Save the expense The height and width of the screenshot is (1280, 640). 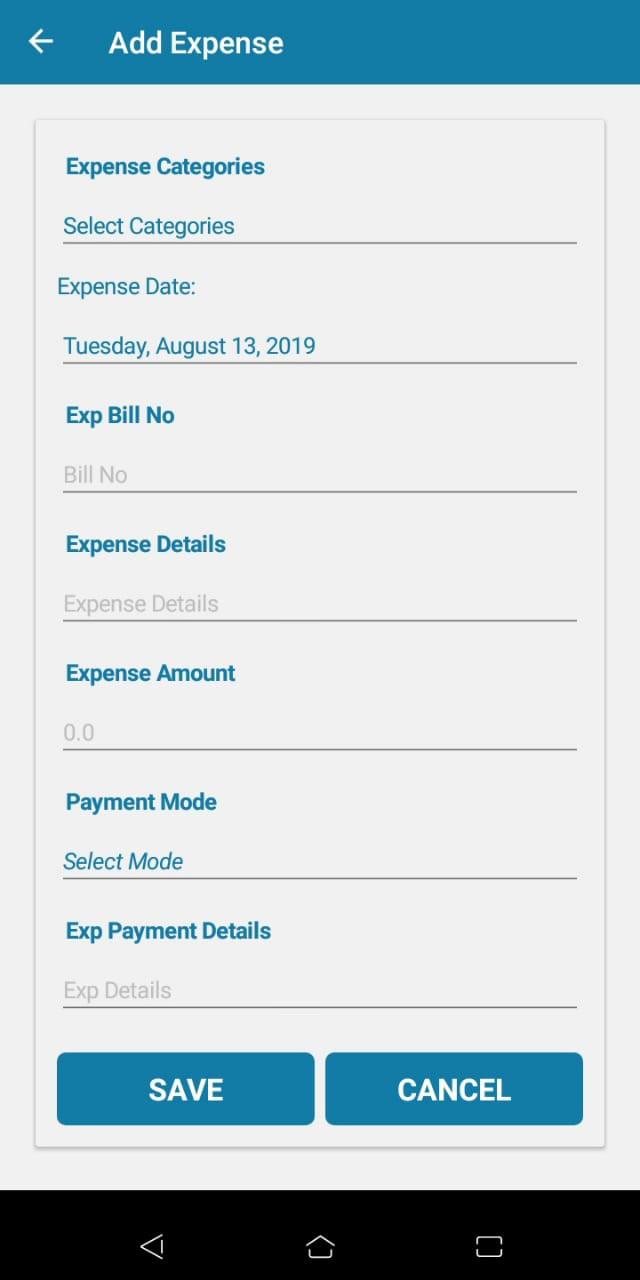pyautogui.click(x=186, y=1089)
